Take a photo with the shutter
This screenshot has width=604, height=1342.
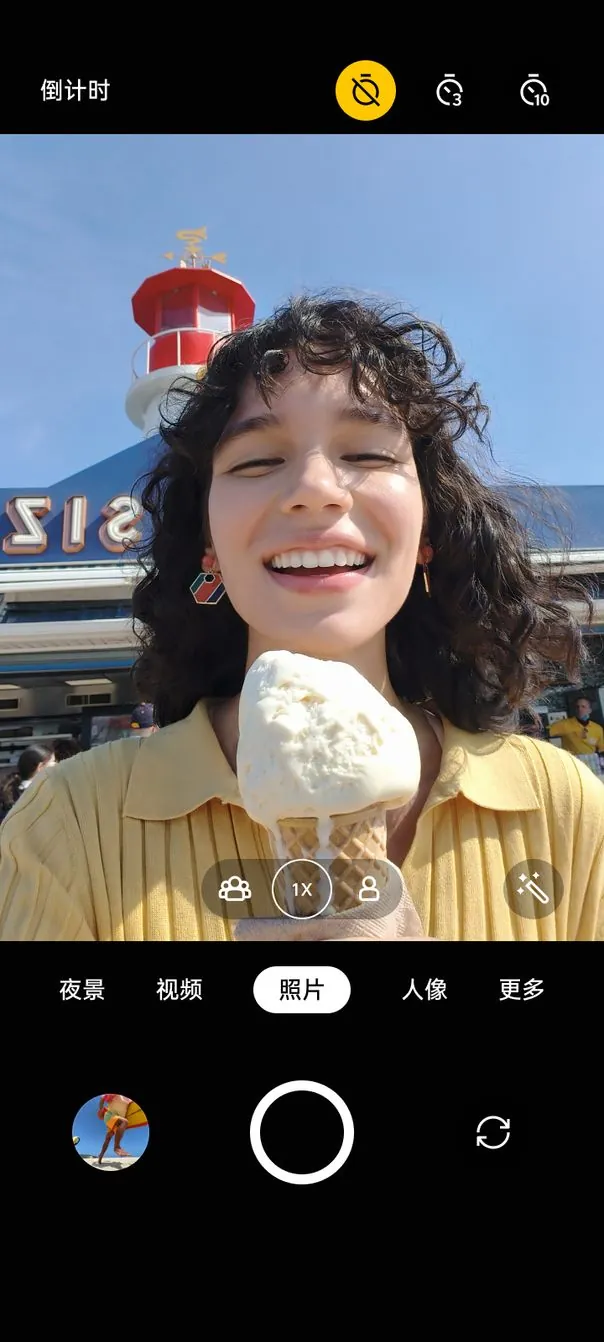coord(302,1132)
